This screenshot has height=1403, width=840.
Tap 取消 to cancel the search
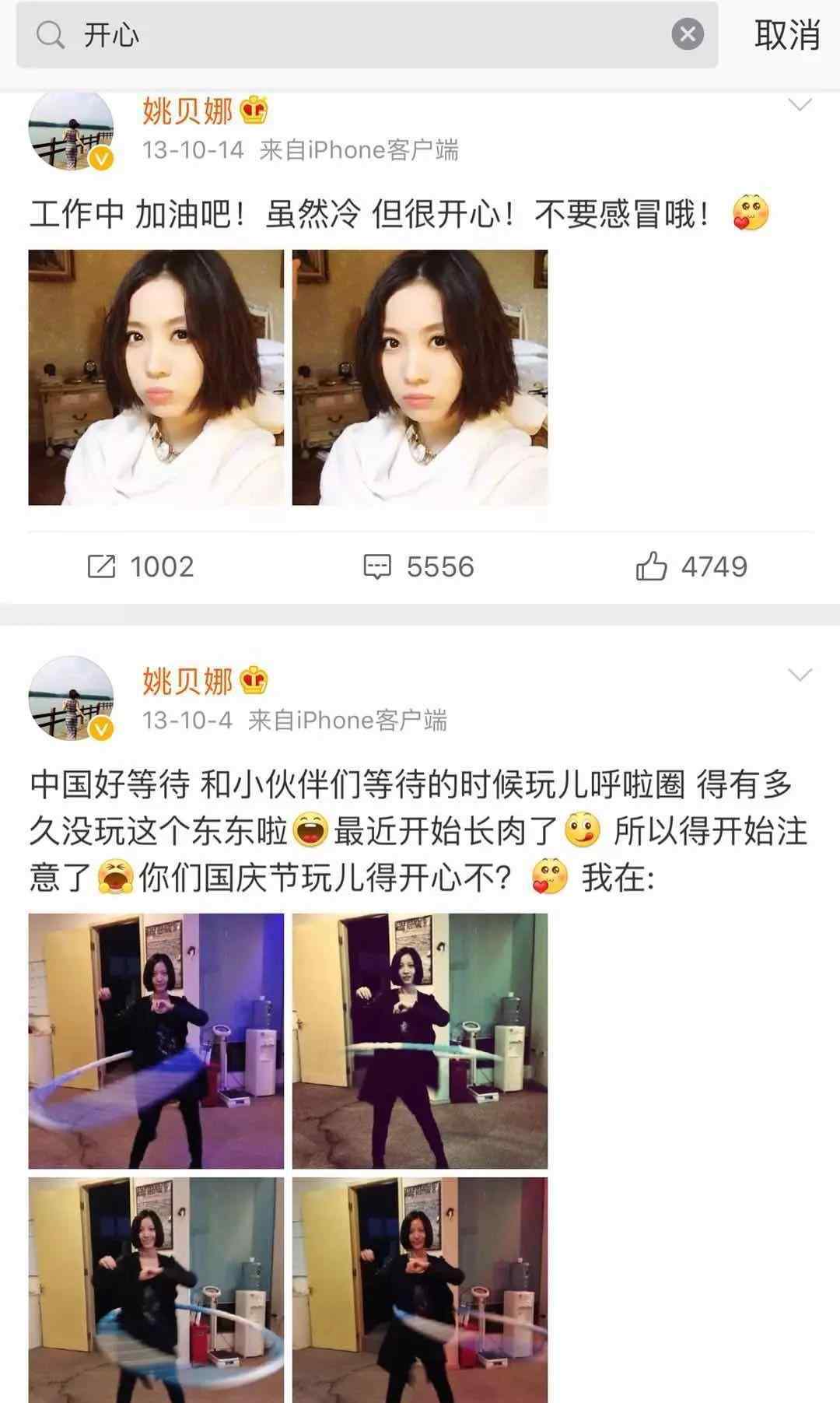787,35
